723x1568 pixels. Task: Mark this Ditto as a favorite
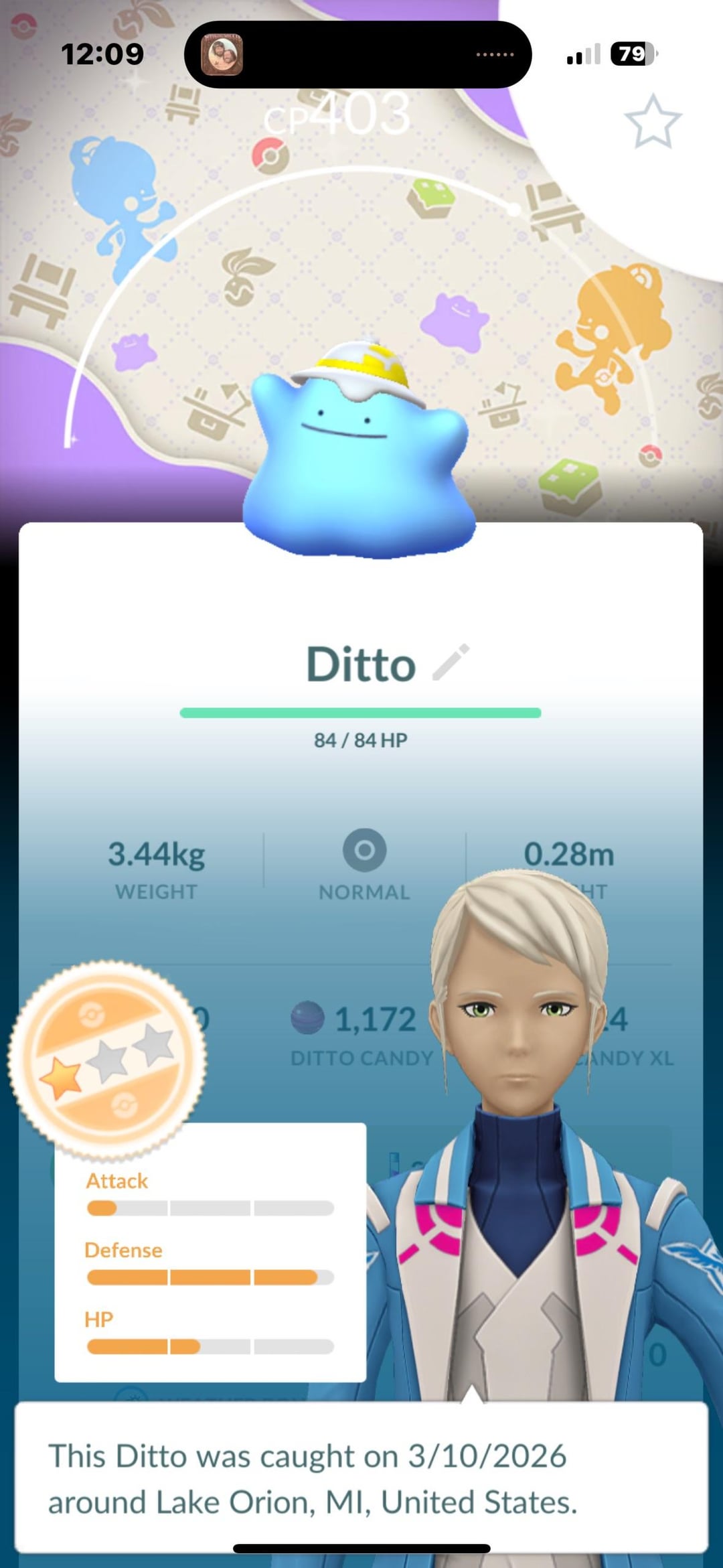[x=652, y=122]
